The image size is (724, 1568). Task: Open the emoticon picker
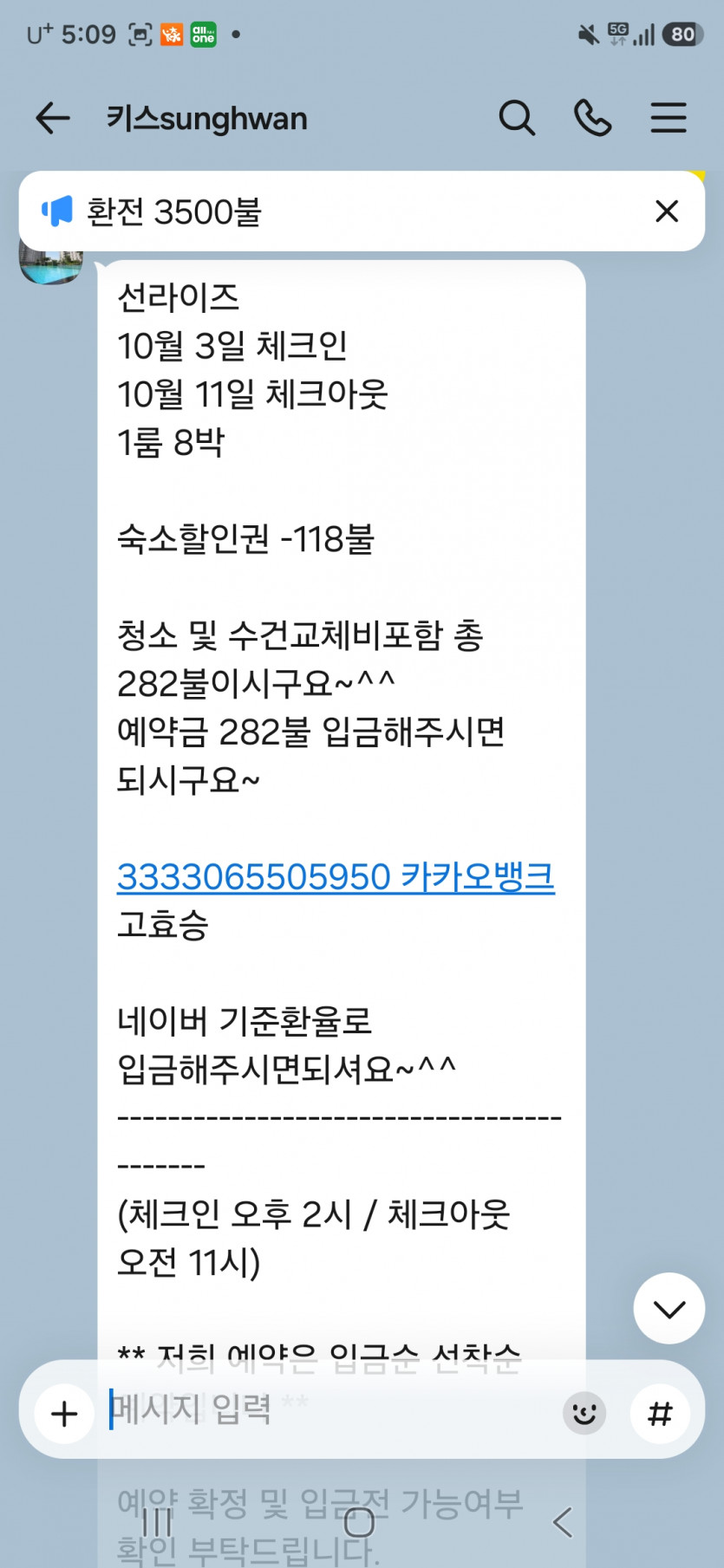tap(584, 1414)
